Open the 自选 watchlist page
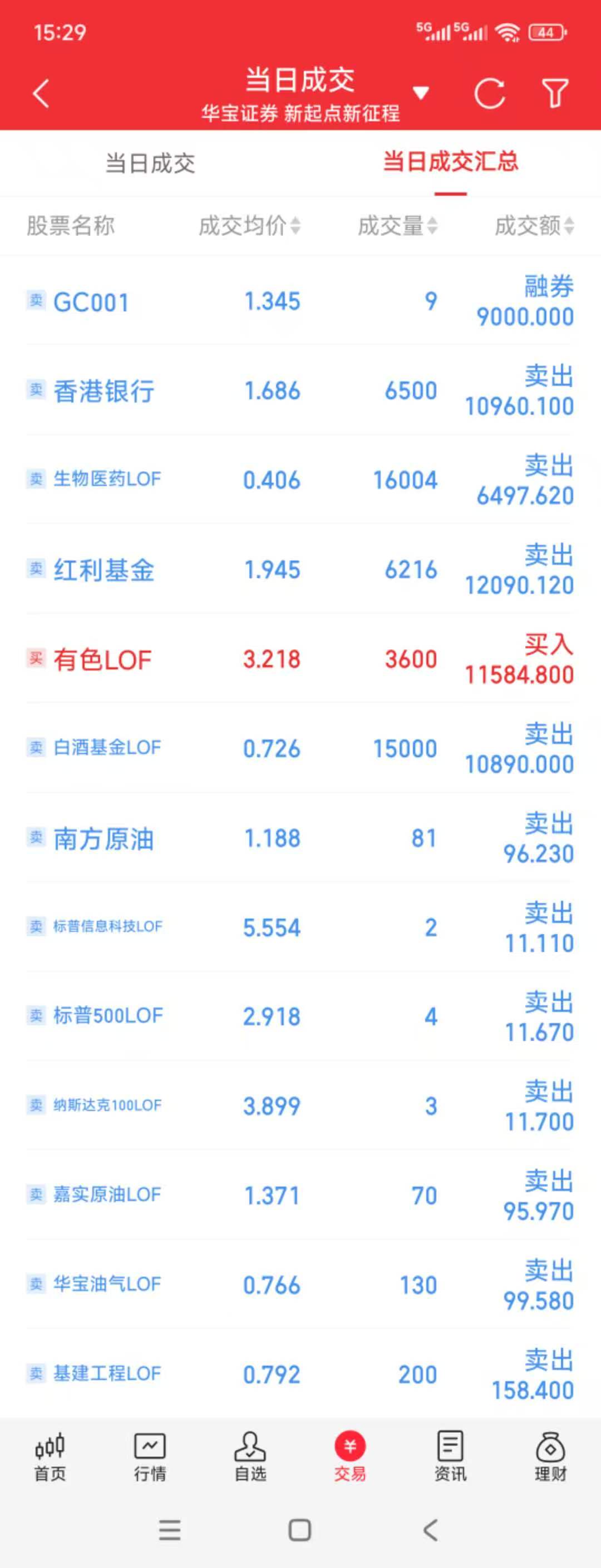The height and width of the screenshot is (1568, 601). 250,1458
